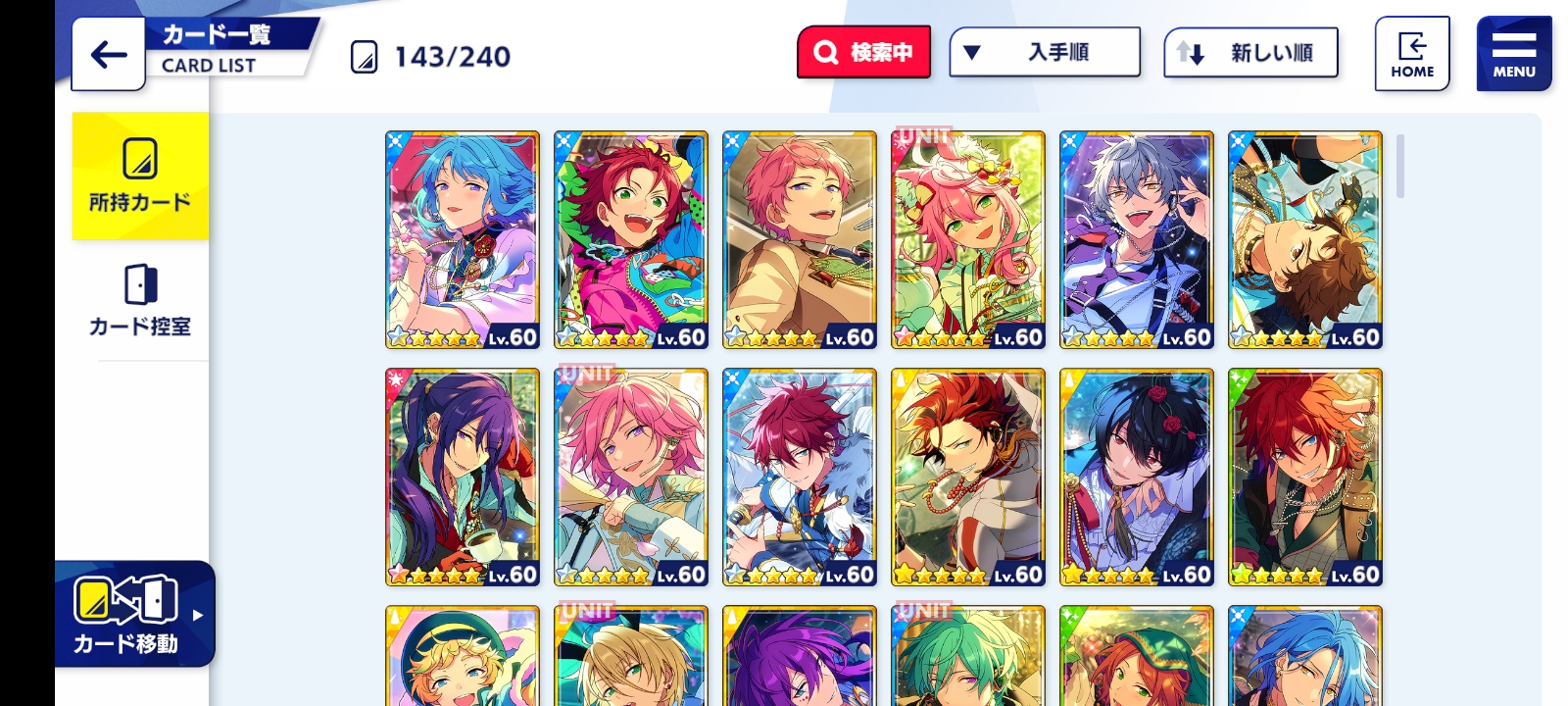
Task: Select the pink-haired beige coat card
Action: coord(800,239)
